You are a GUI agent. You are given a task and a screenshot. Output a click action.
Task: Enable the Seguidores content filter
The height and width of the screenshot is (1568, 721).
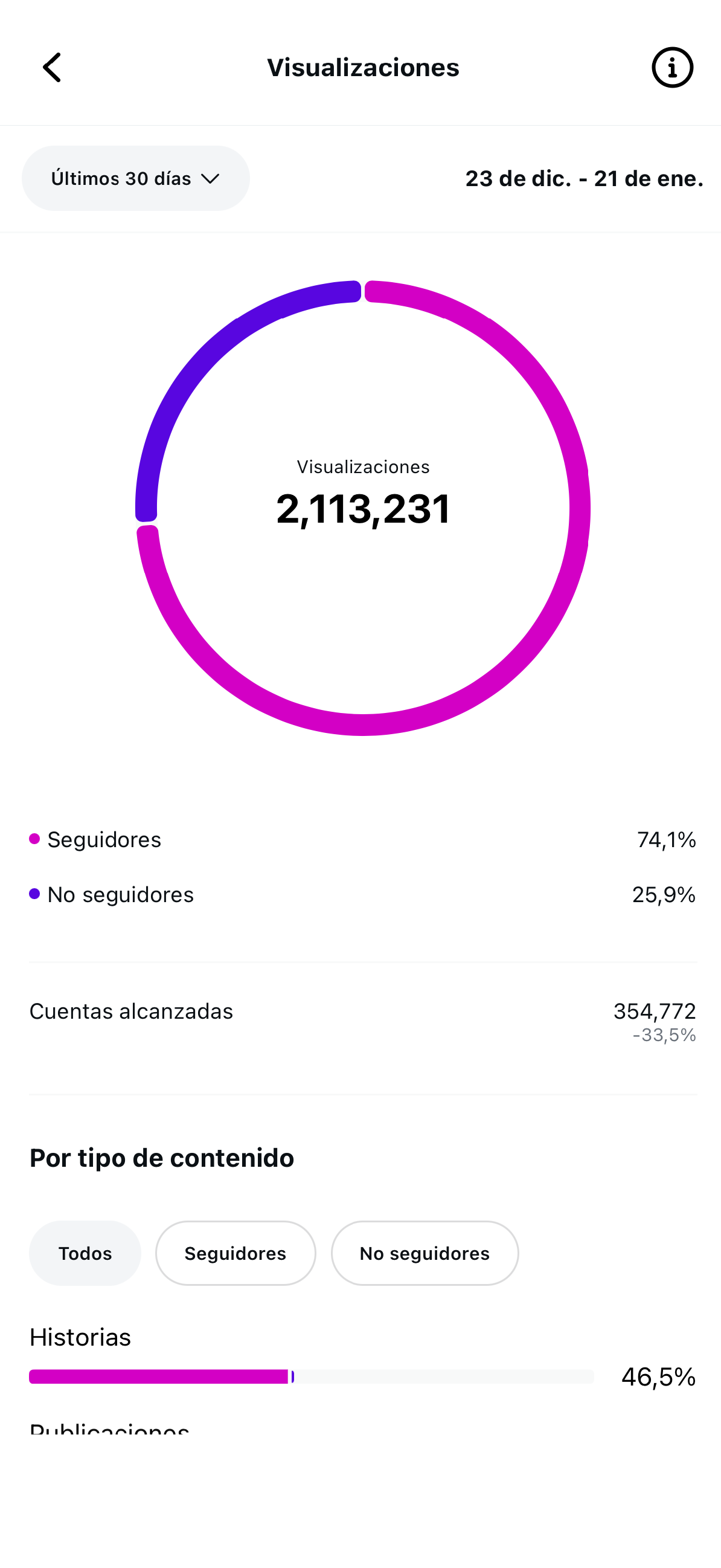pyautogui.click(x=236, y=1253)
